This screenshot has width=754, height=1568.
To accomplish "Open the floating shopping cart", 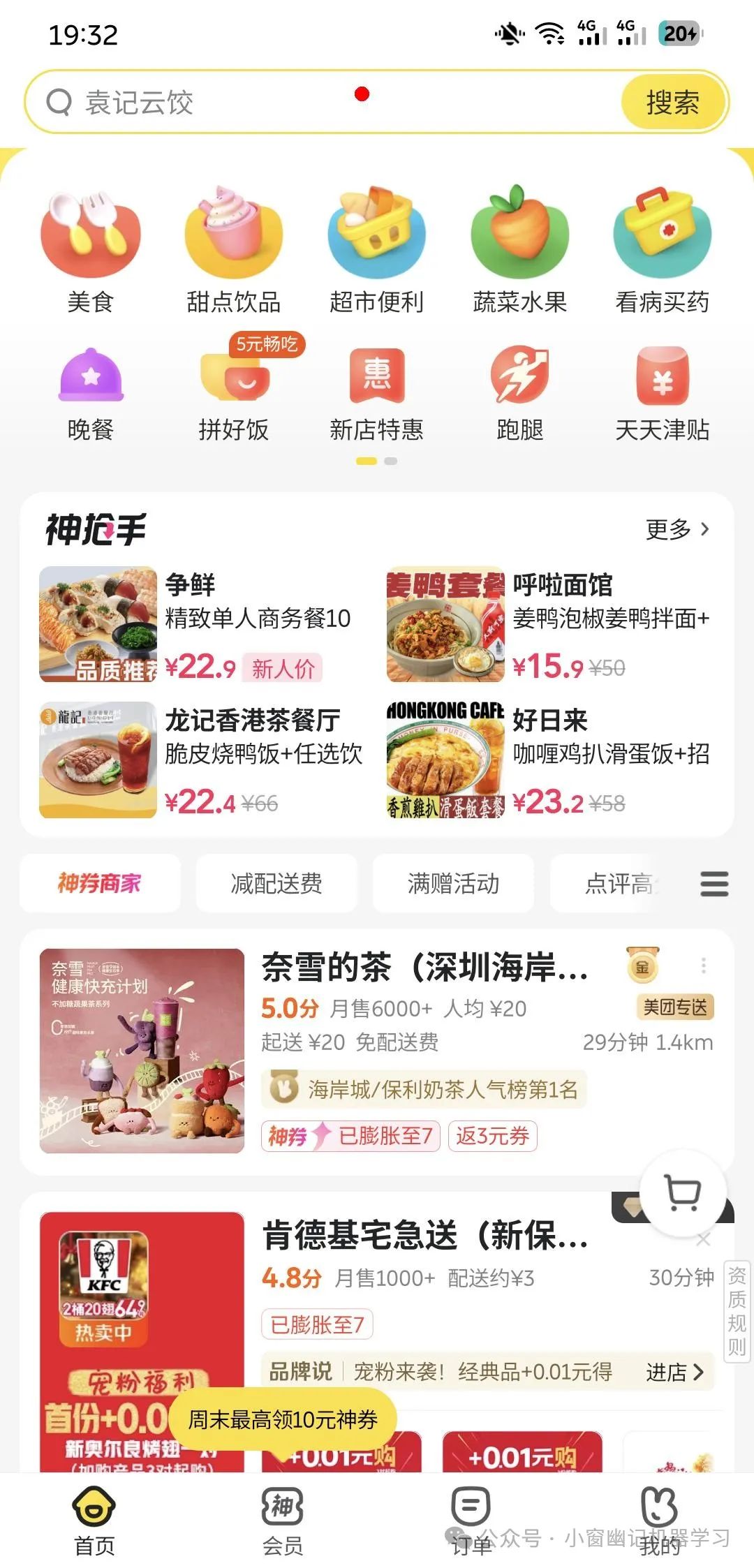I will click(x=682, y=1194).
